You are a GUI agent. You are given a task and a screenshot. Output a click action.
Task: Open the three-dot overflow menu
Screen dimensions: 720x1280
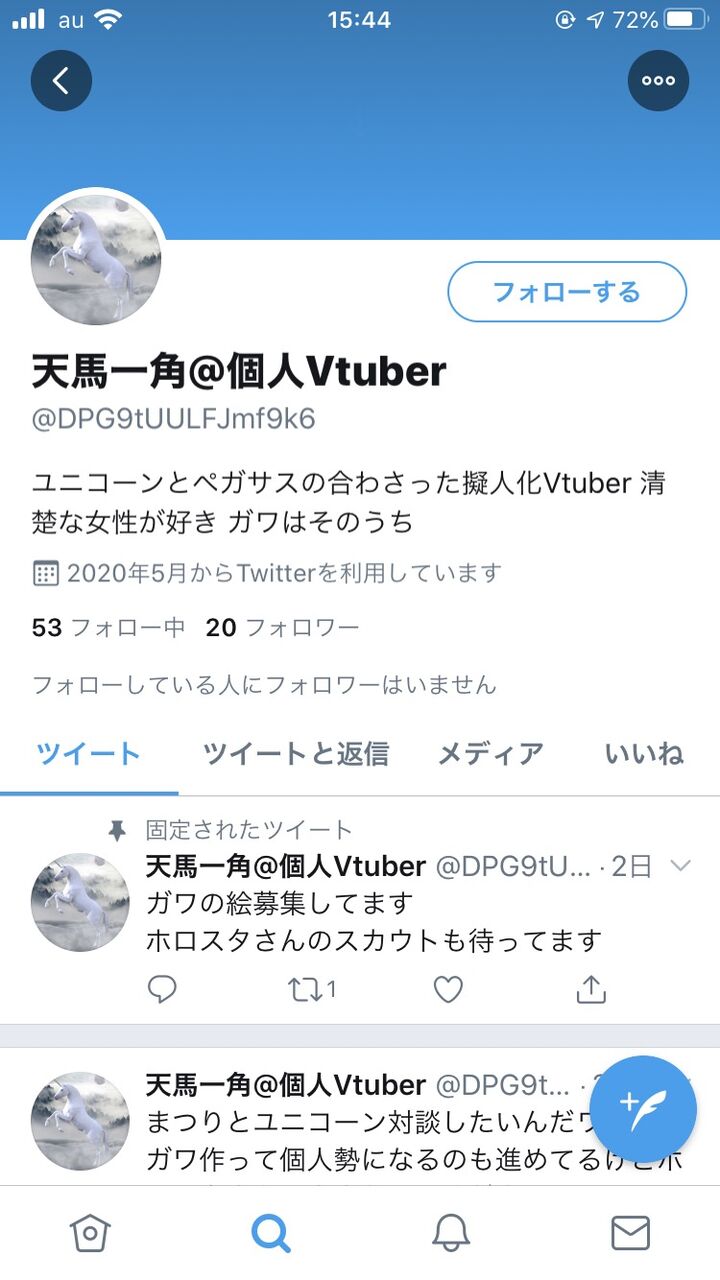(x=658, y=81)
